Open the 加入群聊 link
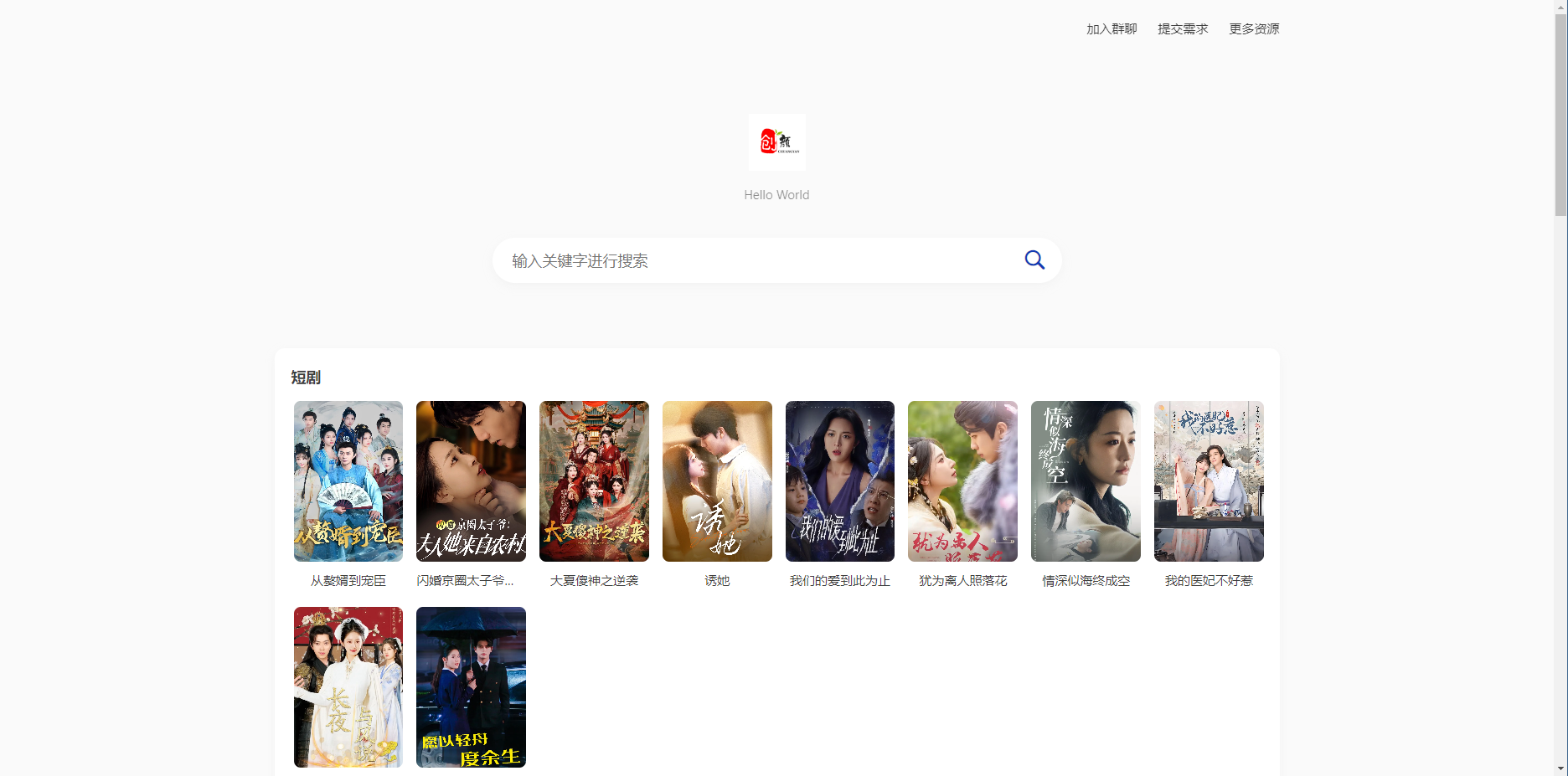1568x776 pixels. click(x=1112, y=29)
